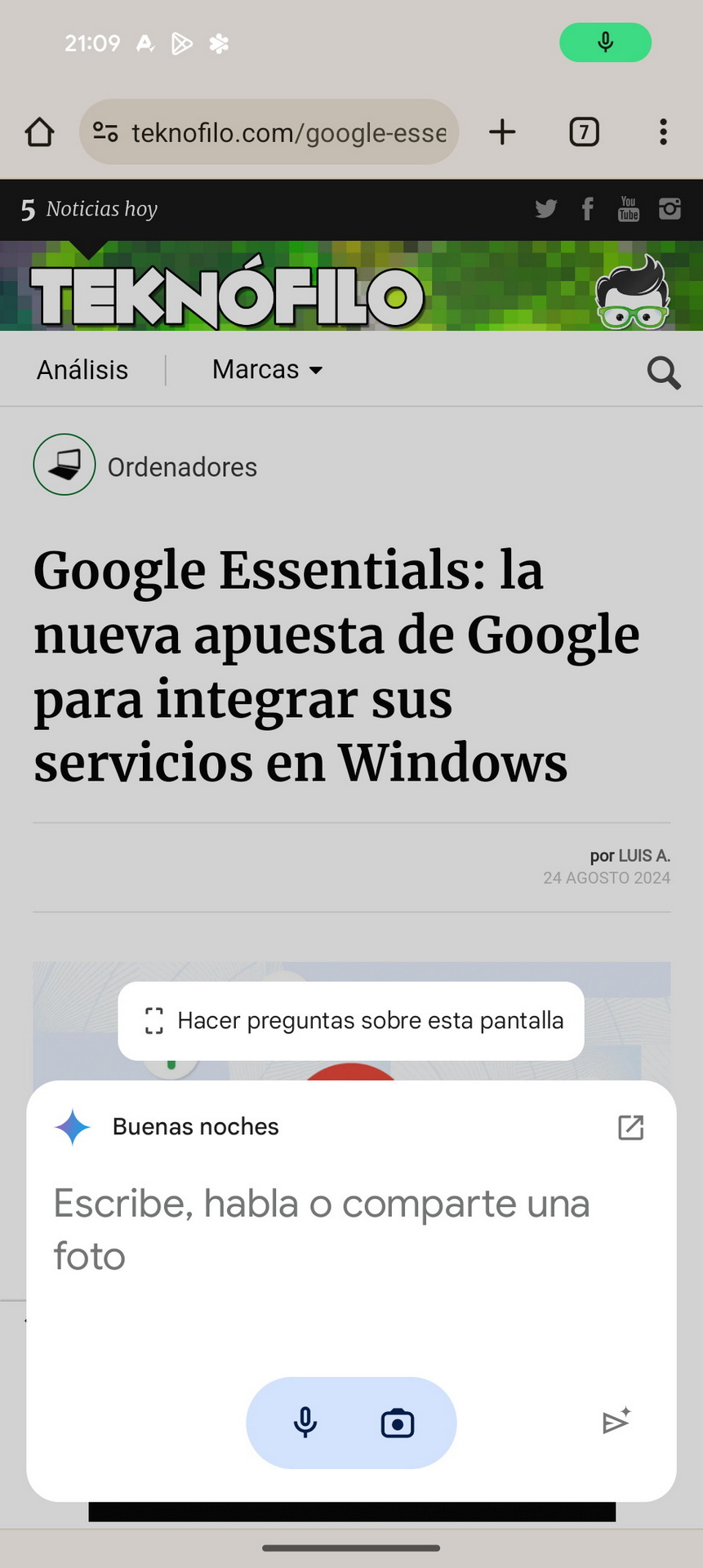Tap the teknofilo.com address bar

[269, 131]
